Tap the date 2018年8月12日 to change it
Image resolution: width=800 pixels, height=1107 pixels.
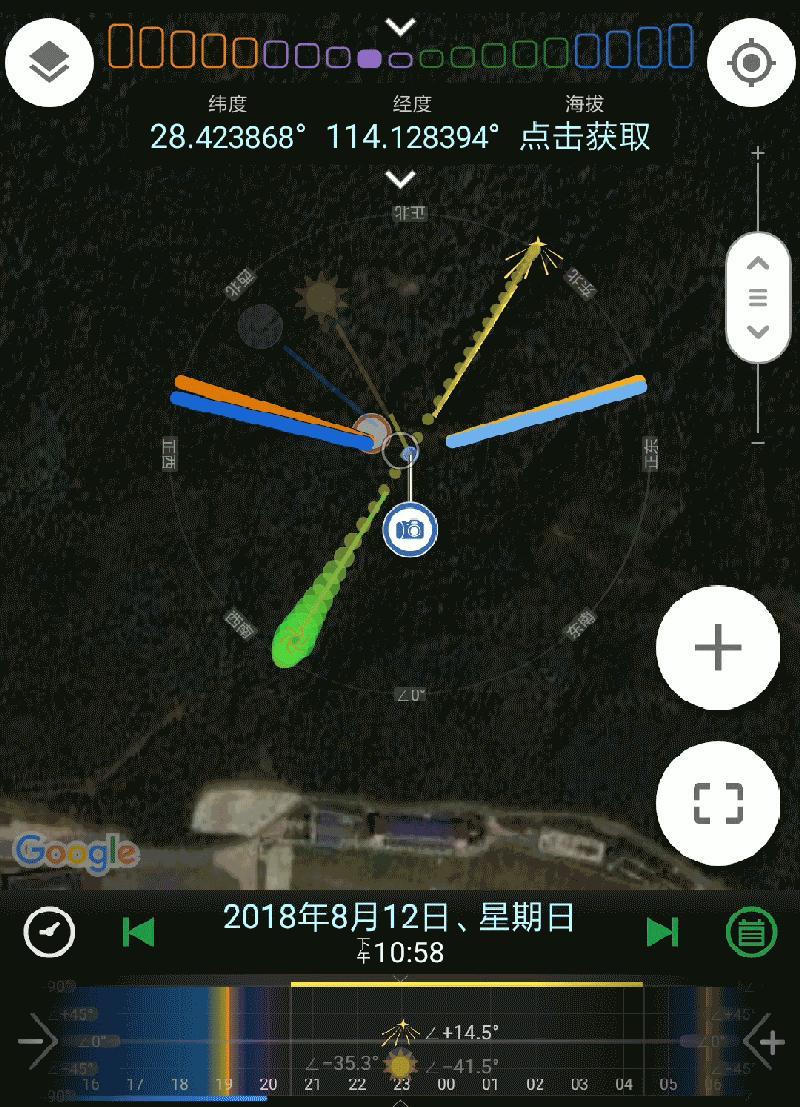pos(400,917)
